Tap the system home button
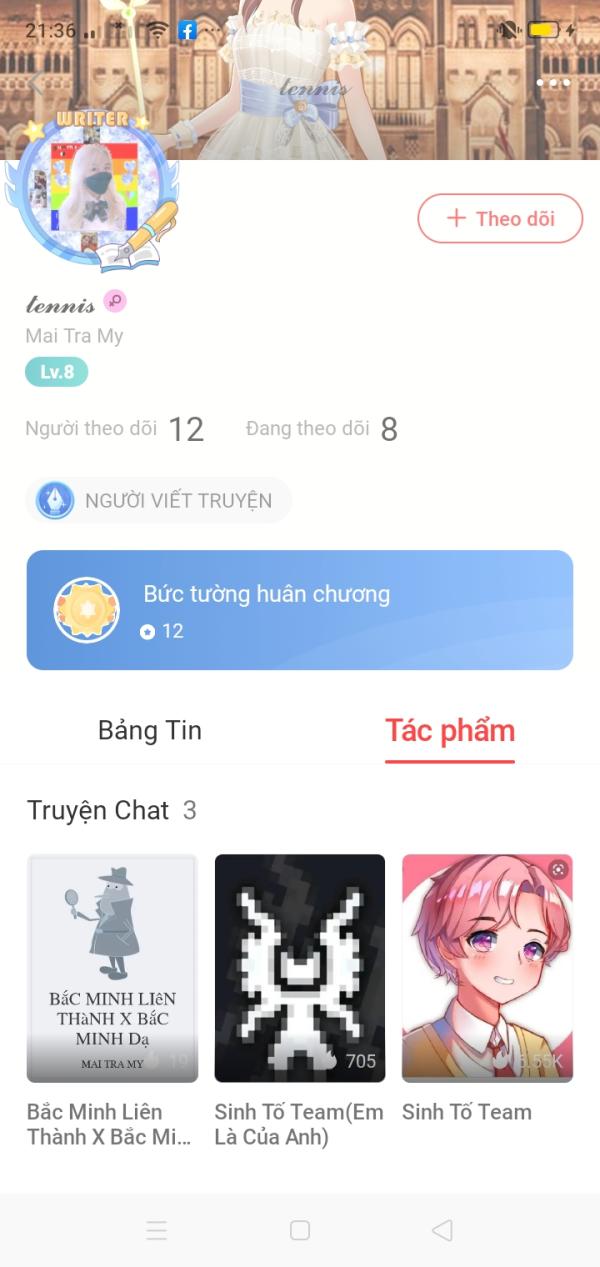The height and width of the screenshot is (1267, 600). tap(300, 1230)
